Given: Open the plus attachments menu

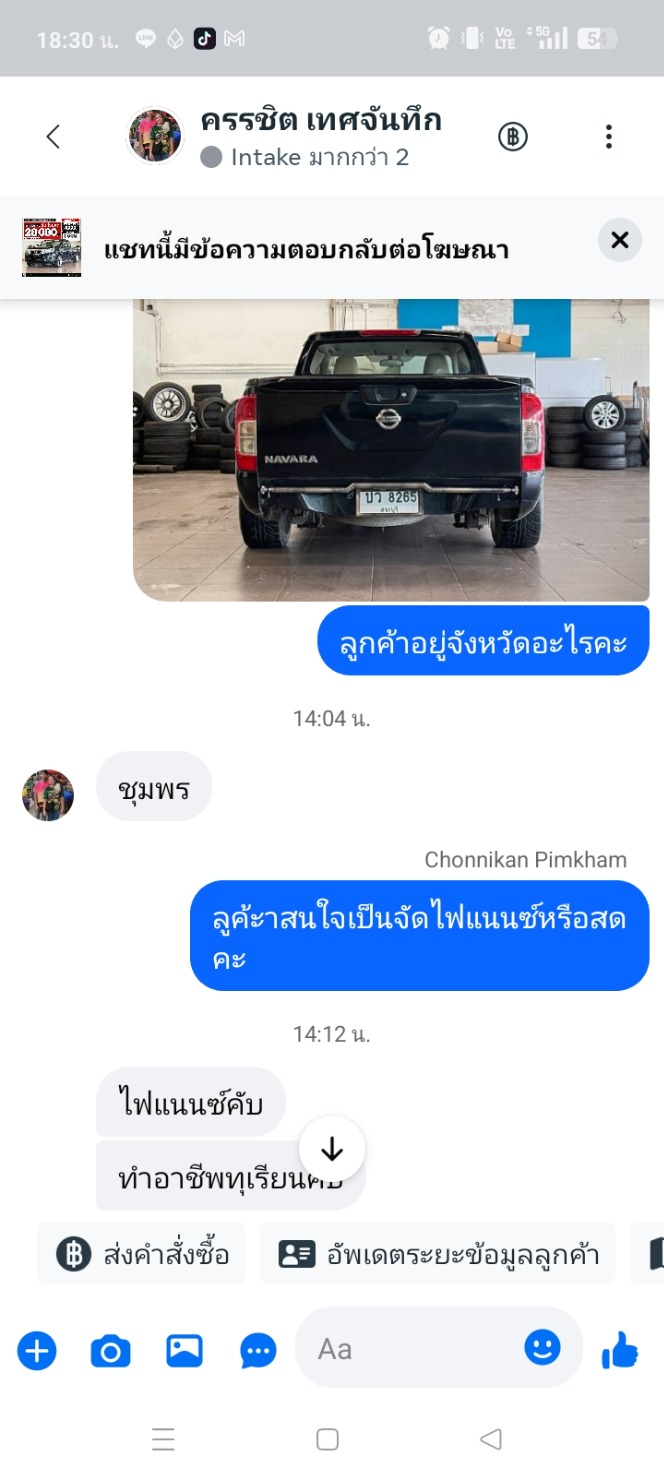Looking at the screenshot, I should [x=37, y=1352].
